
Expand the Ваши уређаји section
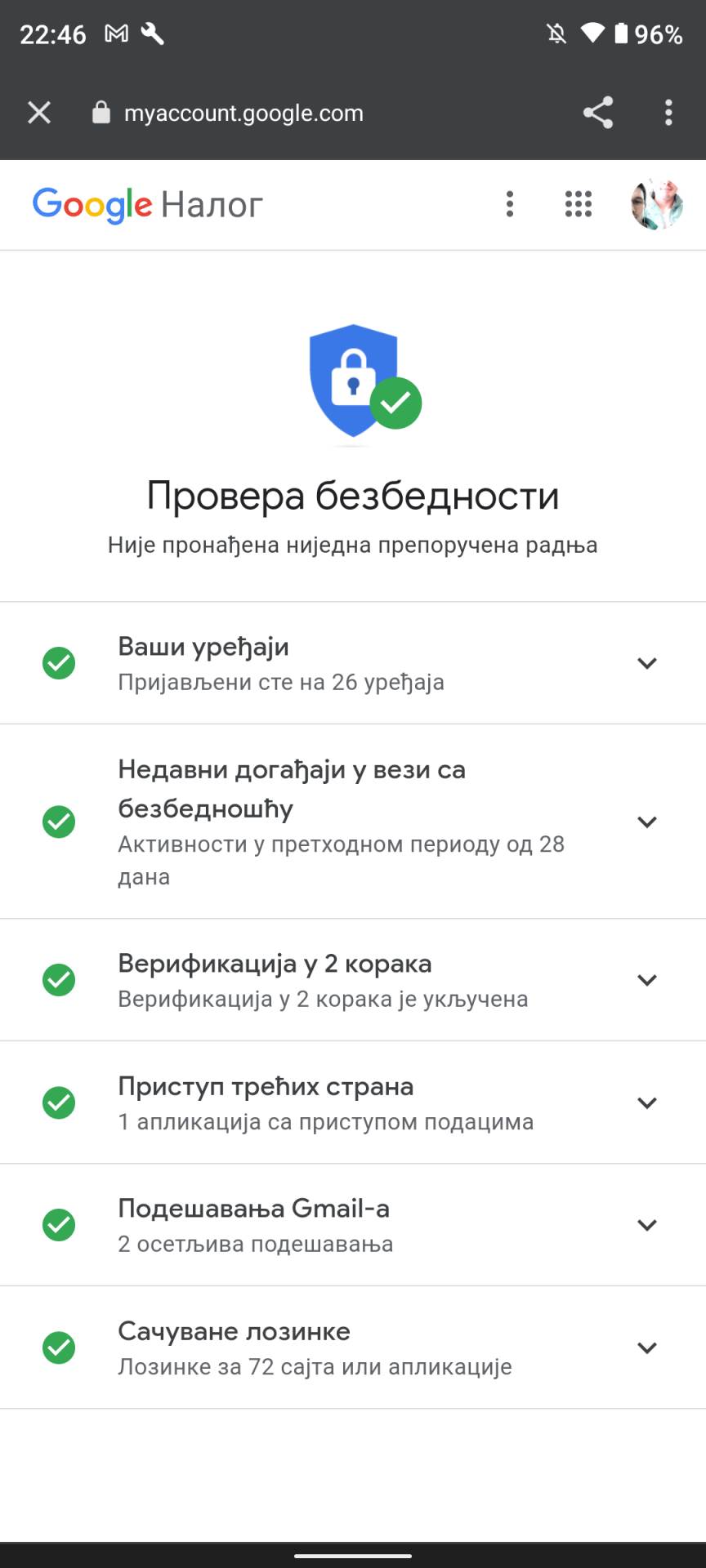[x=646, y=663]
